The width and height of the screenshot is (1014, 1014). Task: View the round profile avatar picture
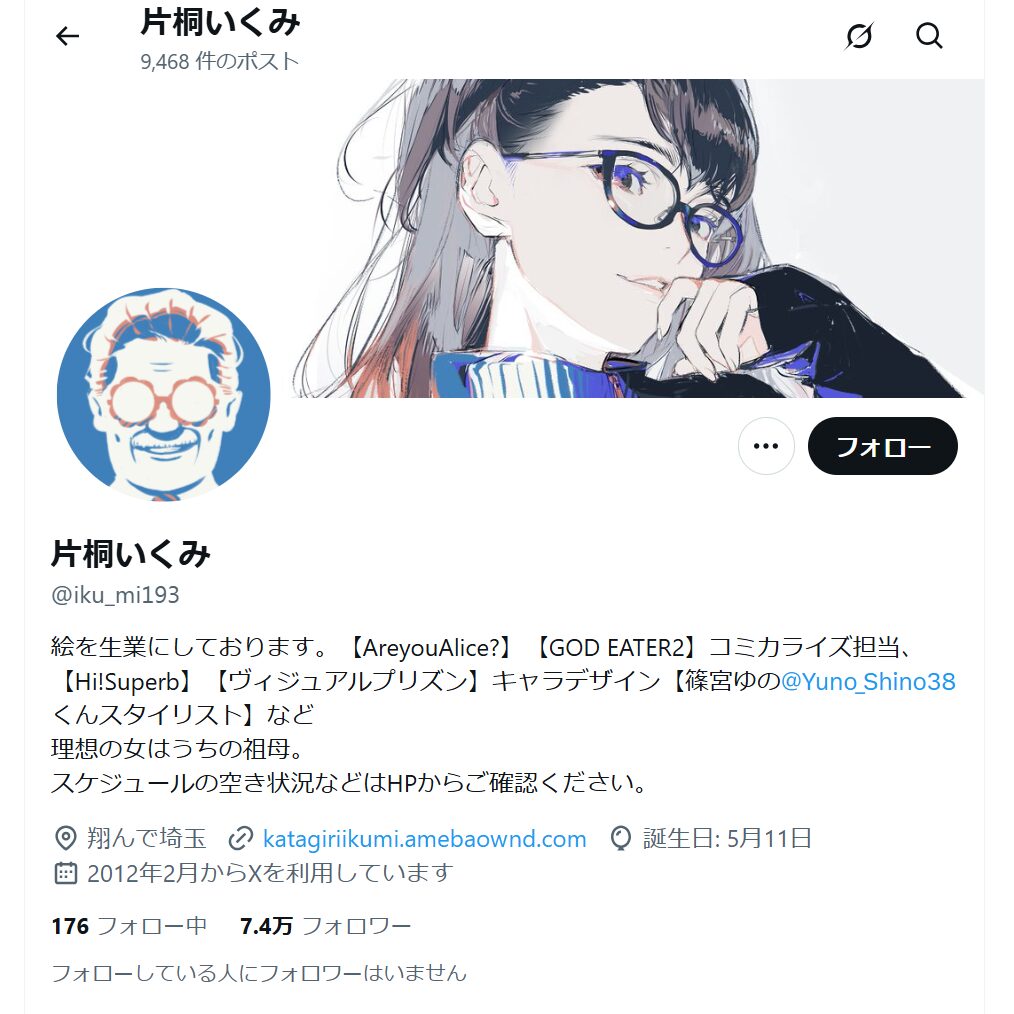(164, 395)
